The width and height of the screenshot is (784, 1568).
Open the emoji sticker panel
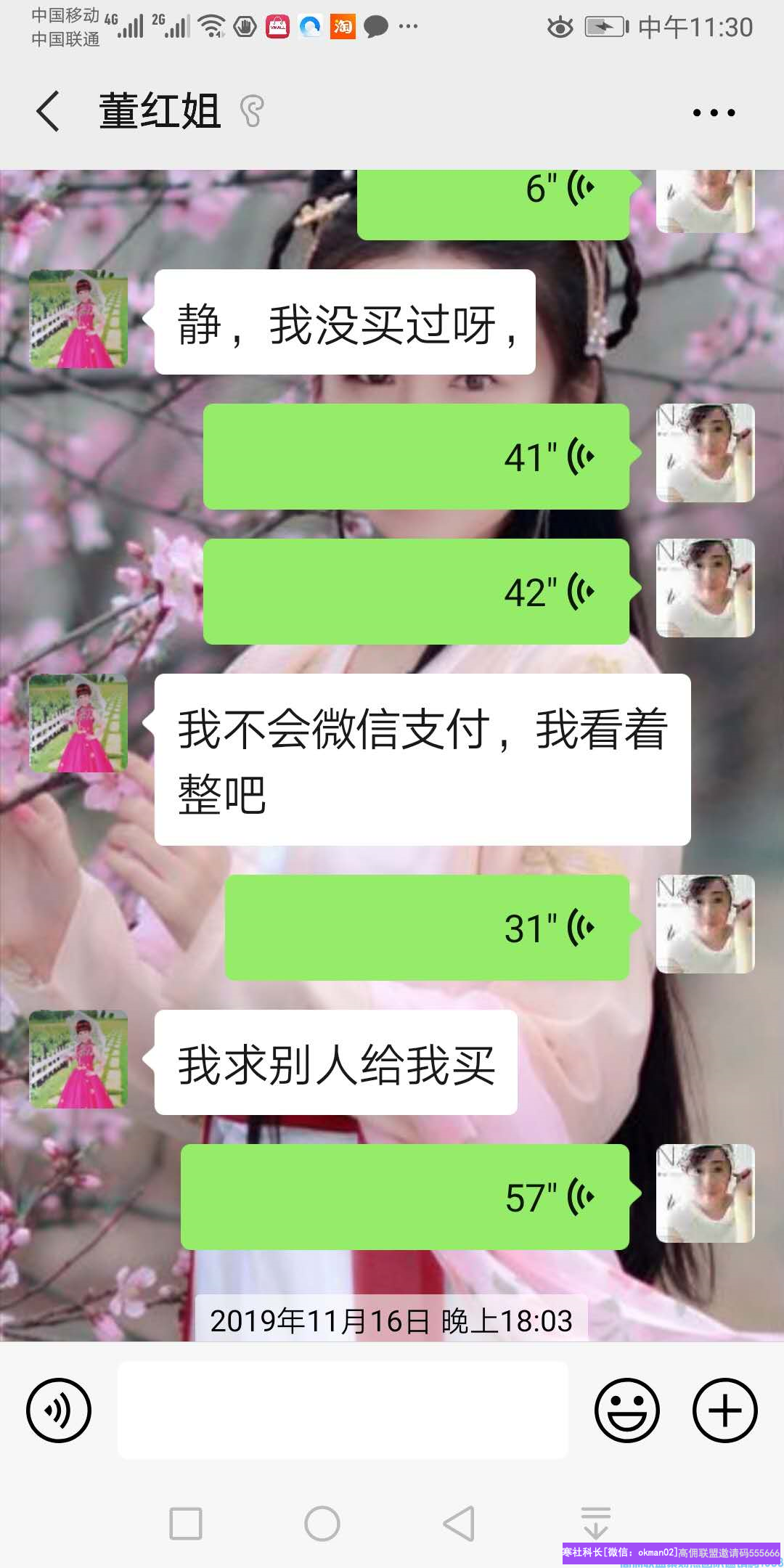(626, 1410)
